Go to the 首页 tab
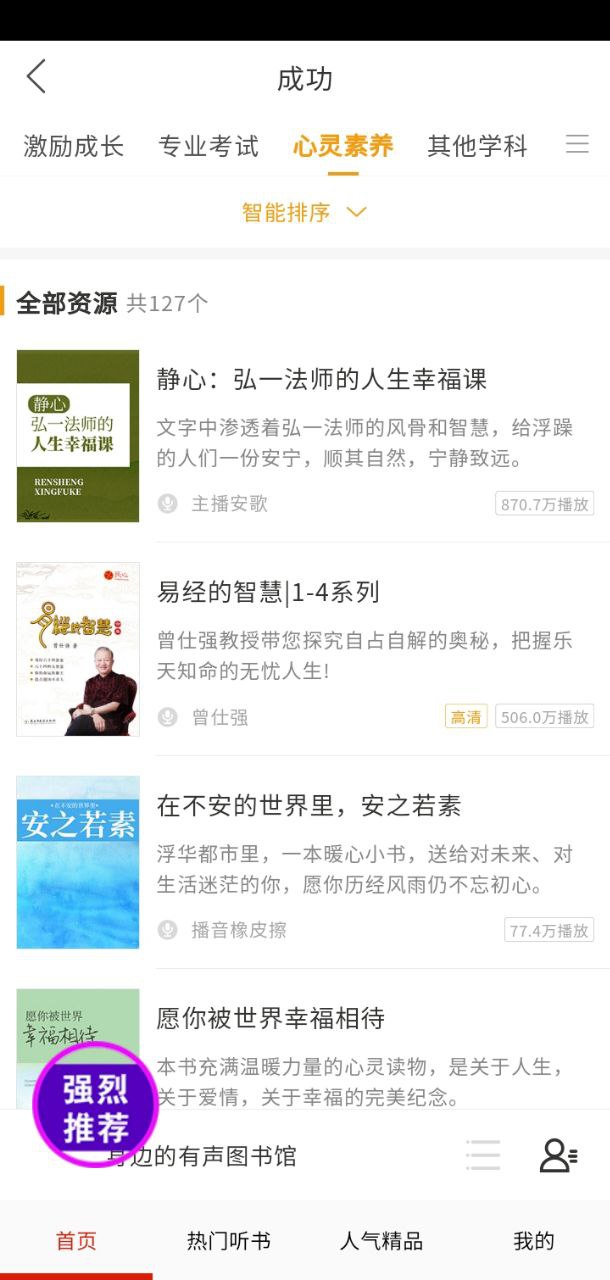This screenshot has width=610, height=1280. tap(76, 1241)
